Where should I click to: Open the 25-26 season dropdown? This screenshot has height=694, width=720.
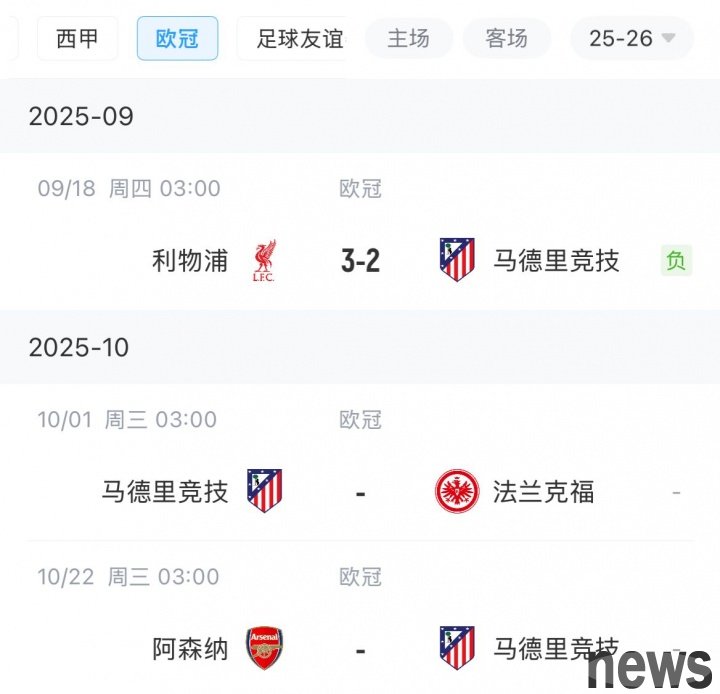click(632, 39)
